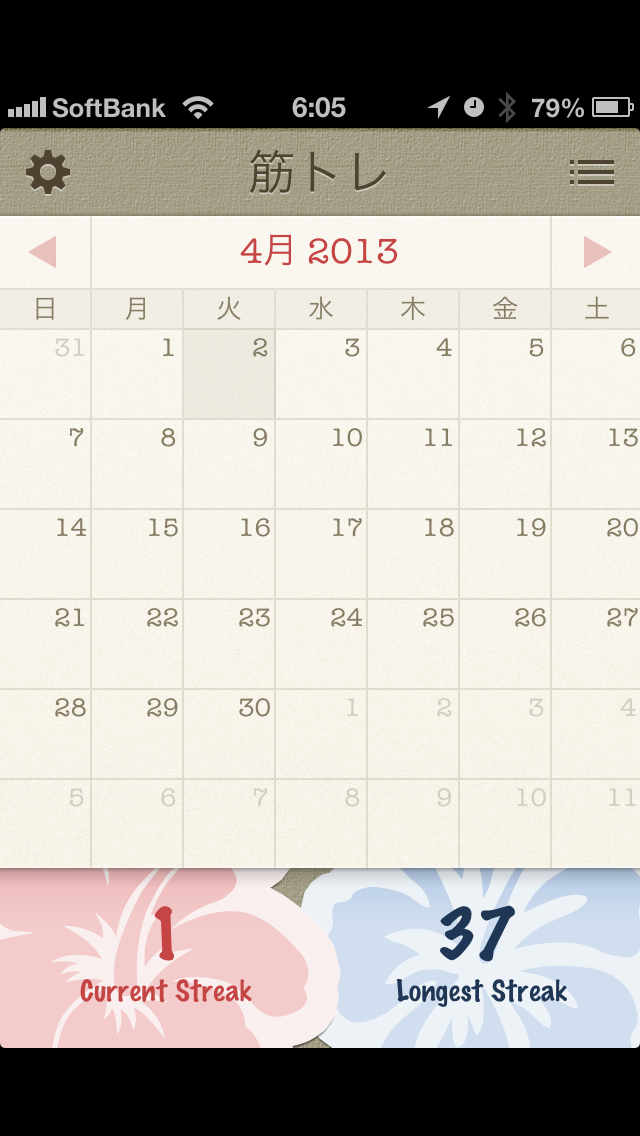The image size is (640, 1136).
Task: Select April 30 on the calendar
Action: coord(229,734)
